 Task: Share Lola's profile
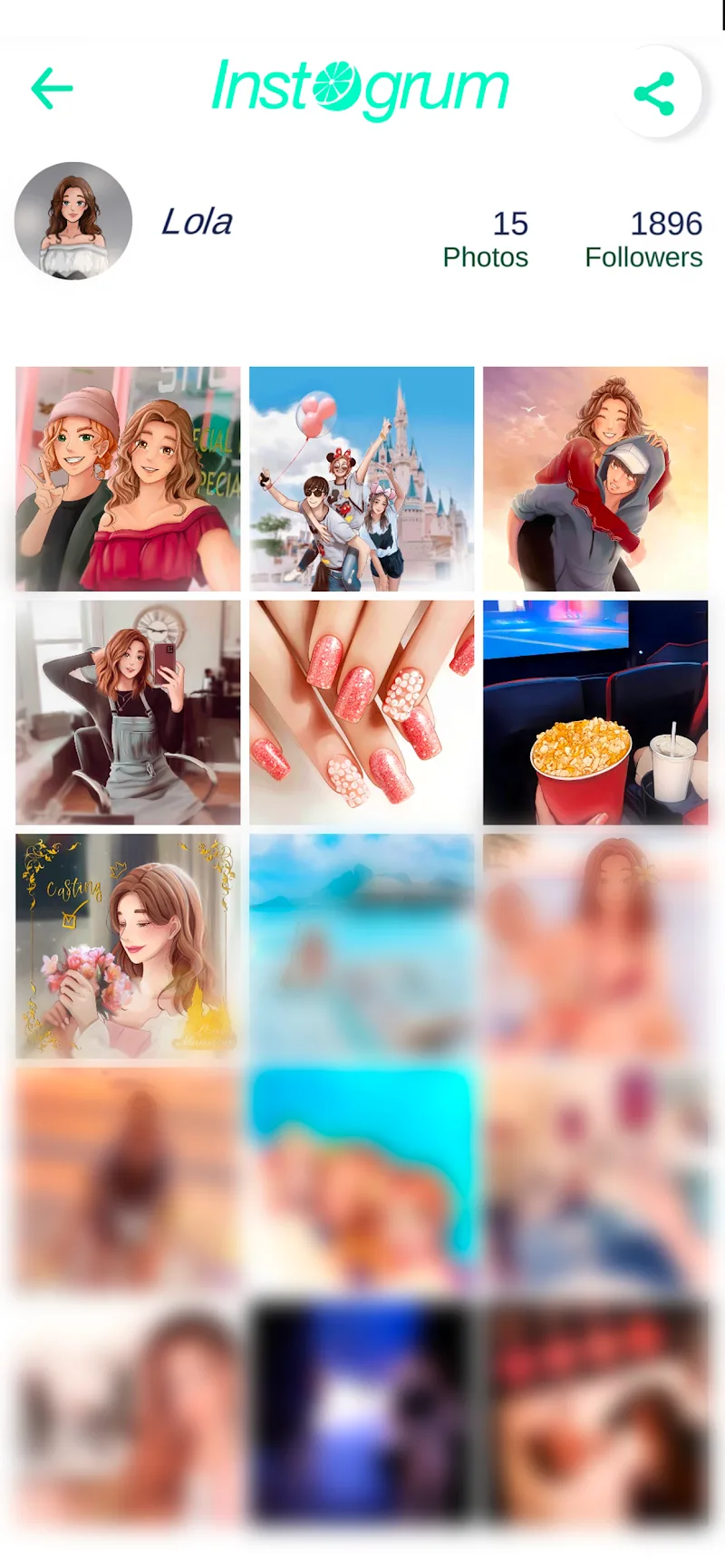click(x=654, y=93)
